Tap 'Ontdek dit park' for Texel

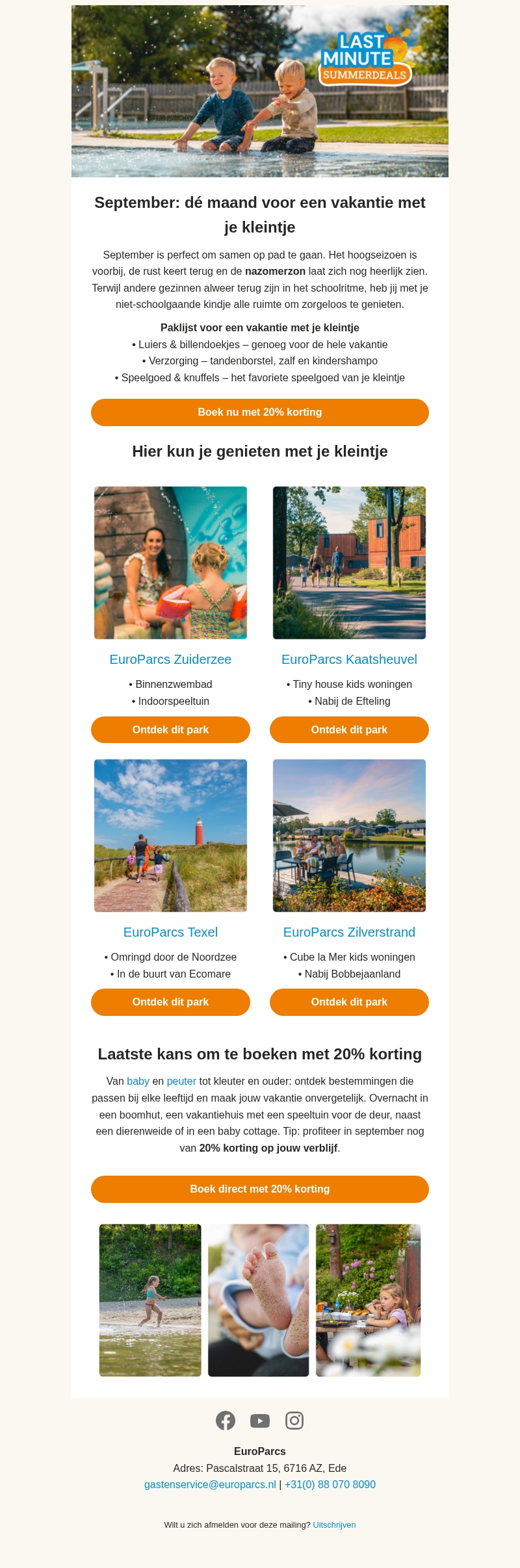170,1002
